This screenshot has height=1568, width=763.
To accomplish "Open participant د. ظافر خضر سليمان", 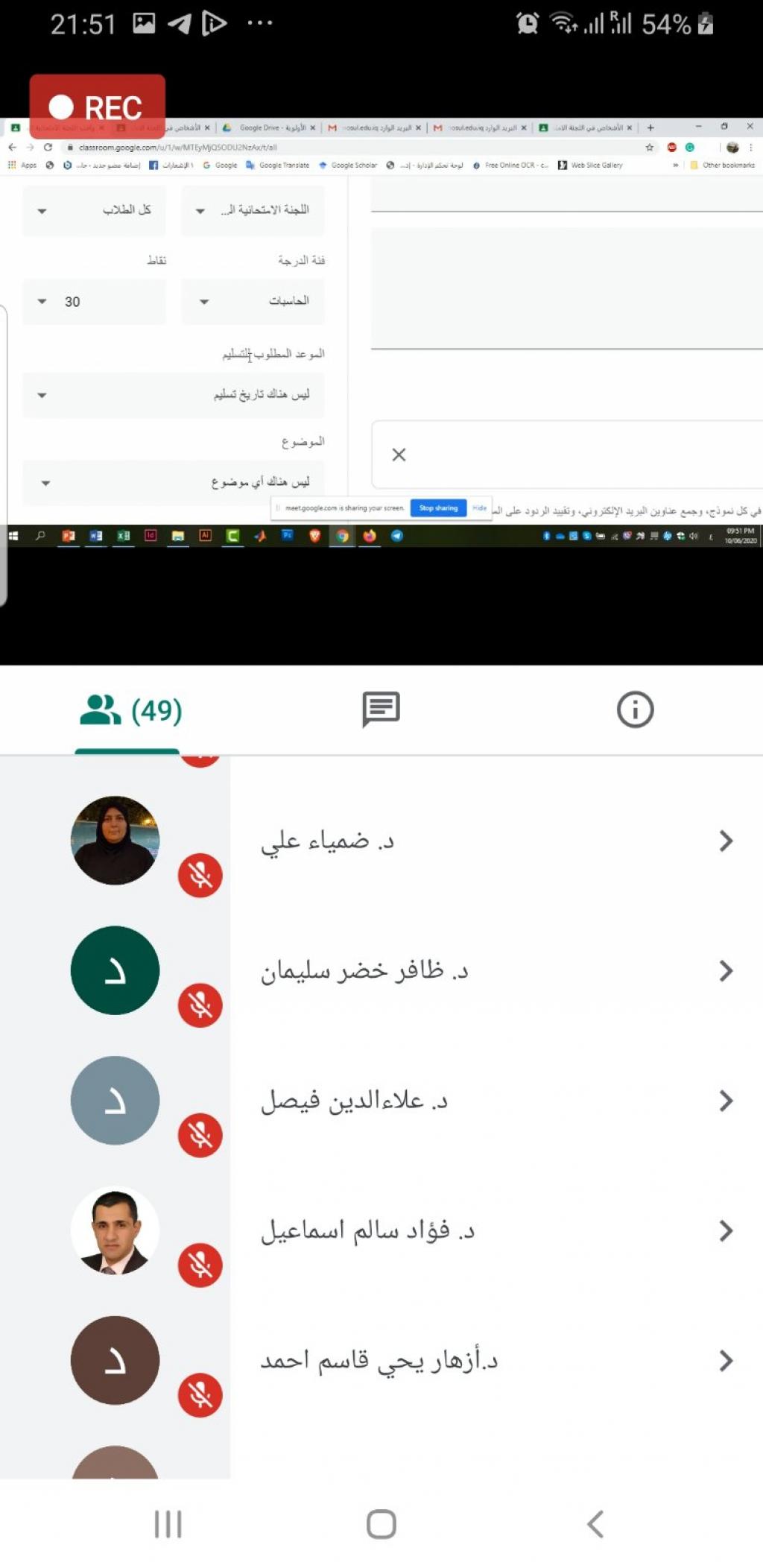I will pos(492,970).
